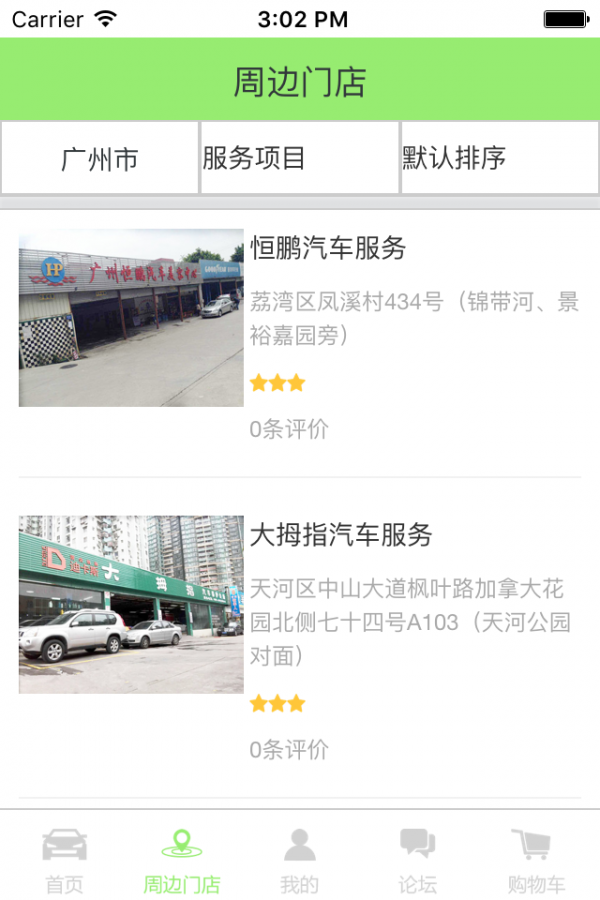
Task: Open the 论坛 tab
Action: click(417, 858)
